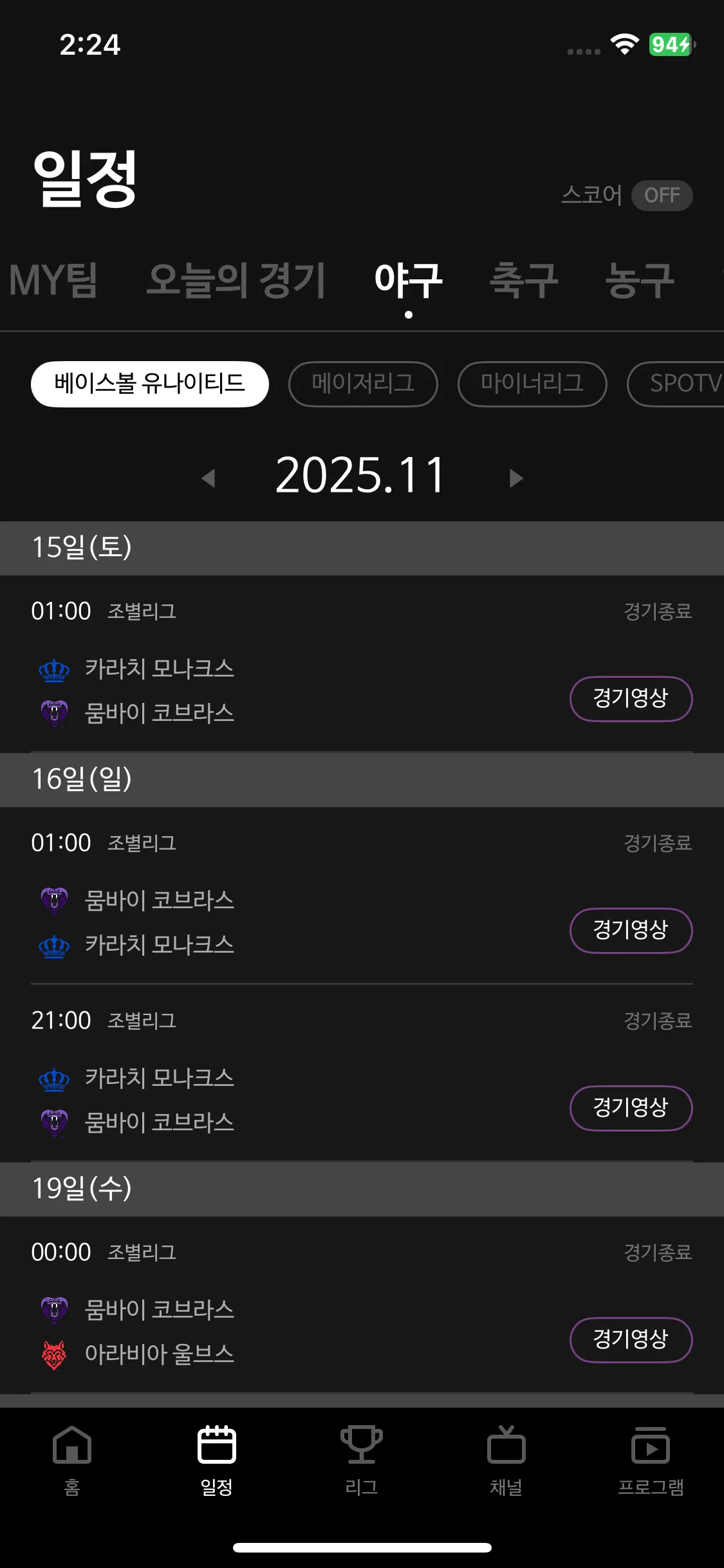Viewport: 724px width, 1568px height.
Task: Watch 경기영상 for the 15일 01:00 game
Action: 631,698
